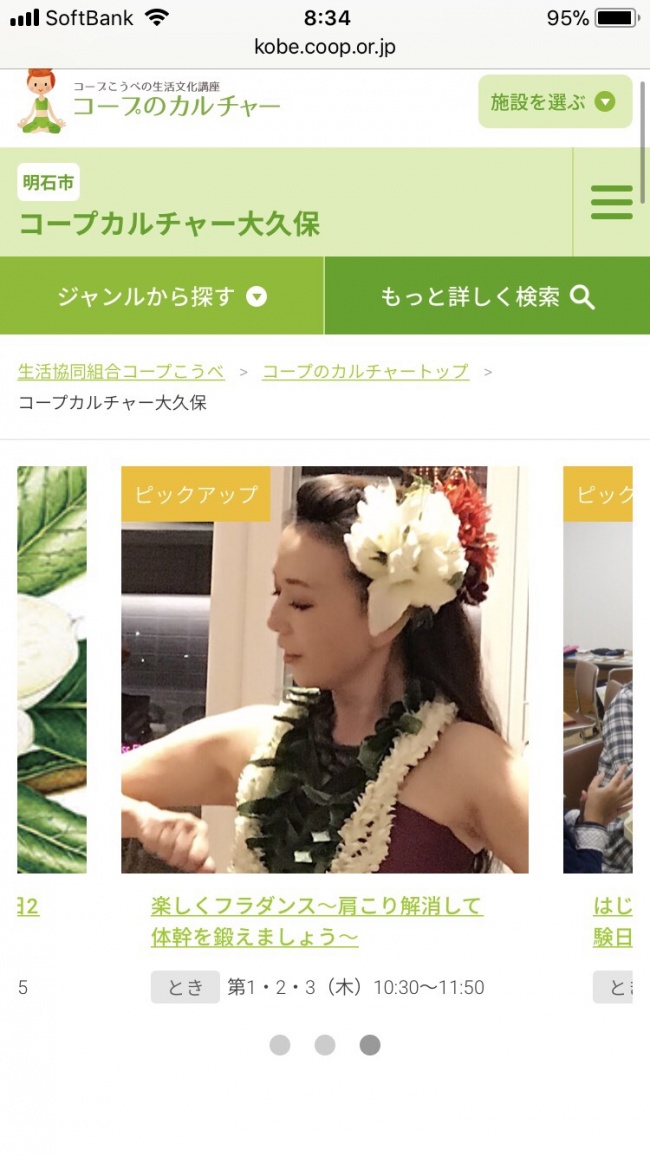Select the third carousel page dot
Image resolution: width=650 pixels, height=1156 pixels.
370,1045
